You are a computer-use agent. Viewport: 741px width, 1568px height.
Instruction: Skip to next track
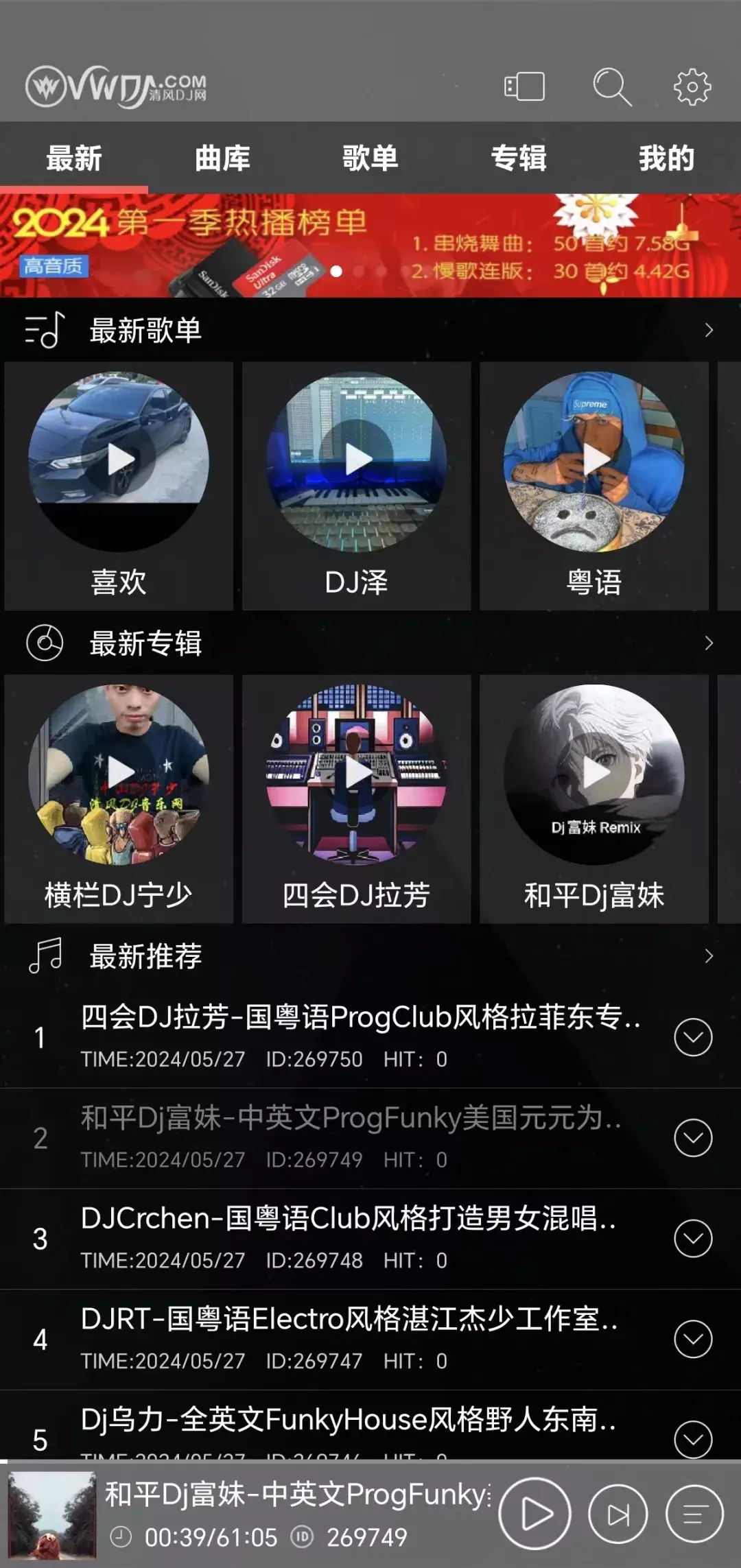pos(617,1514)
